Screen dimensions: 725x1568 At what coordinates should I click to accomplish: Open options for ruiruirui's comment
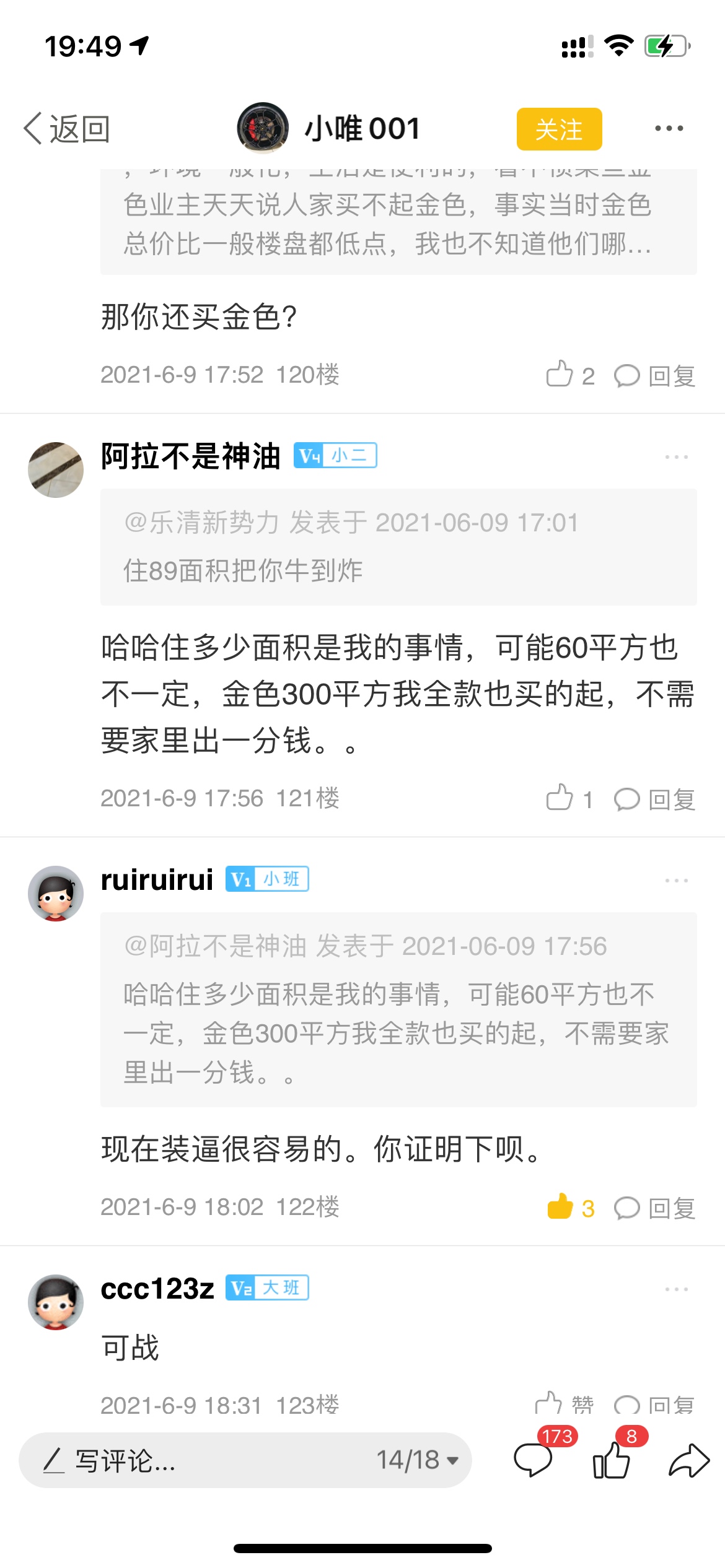pyautogui.click(x=676, y=881)
